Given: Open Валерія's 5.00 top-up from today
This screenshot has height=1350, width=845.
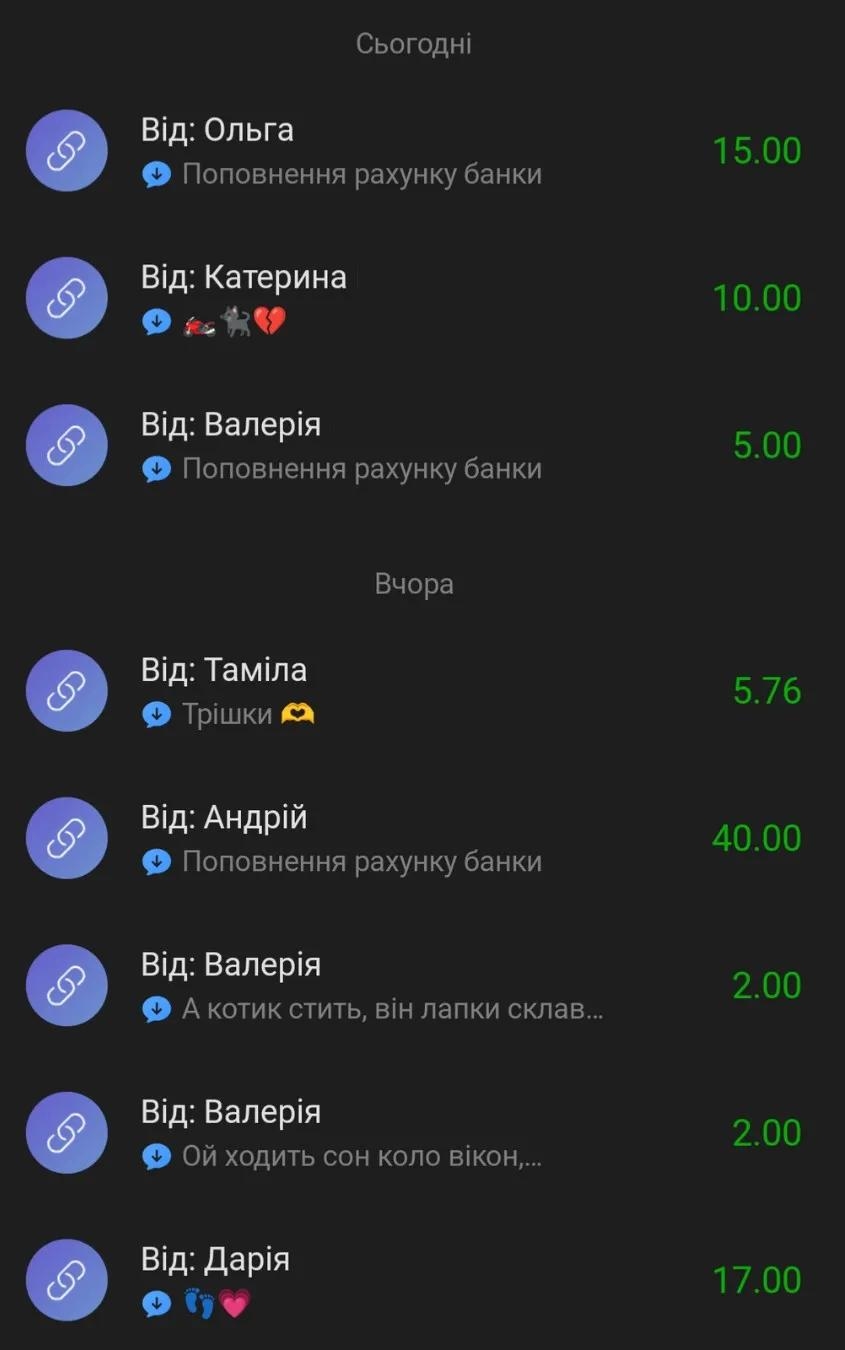Looking at the screenshot, I should pos(420,445).
